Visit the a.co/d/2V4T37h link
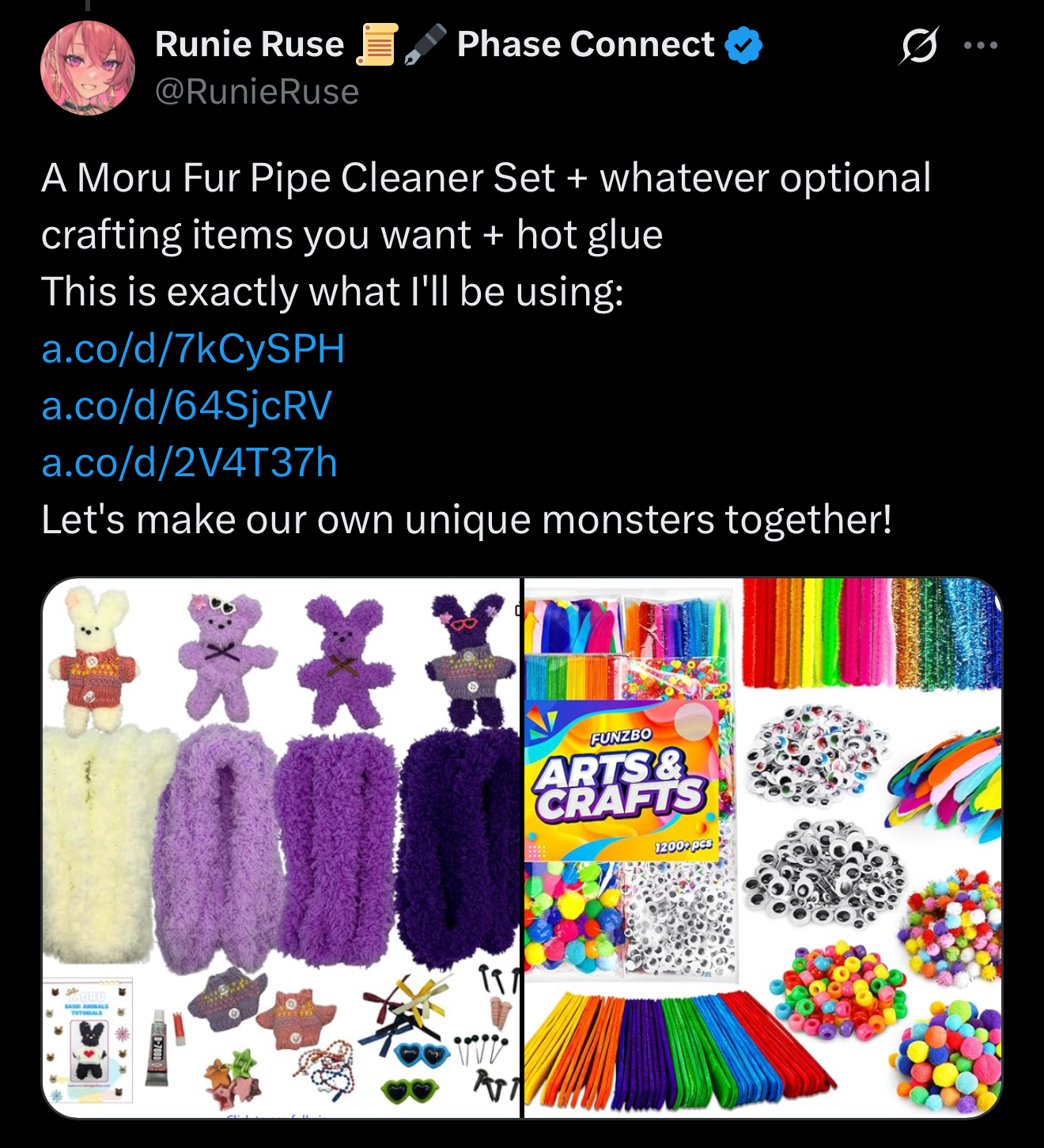The image size is (1044, 1148). [189, 463]
